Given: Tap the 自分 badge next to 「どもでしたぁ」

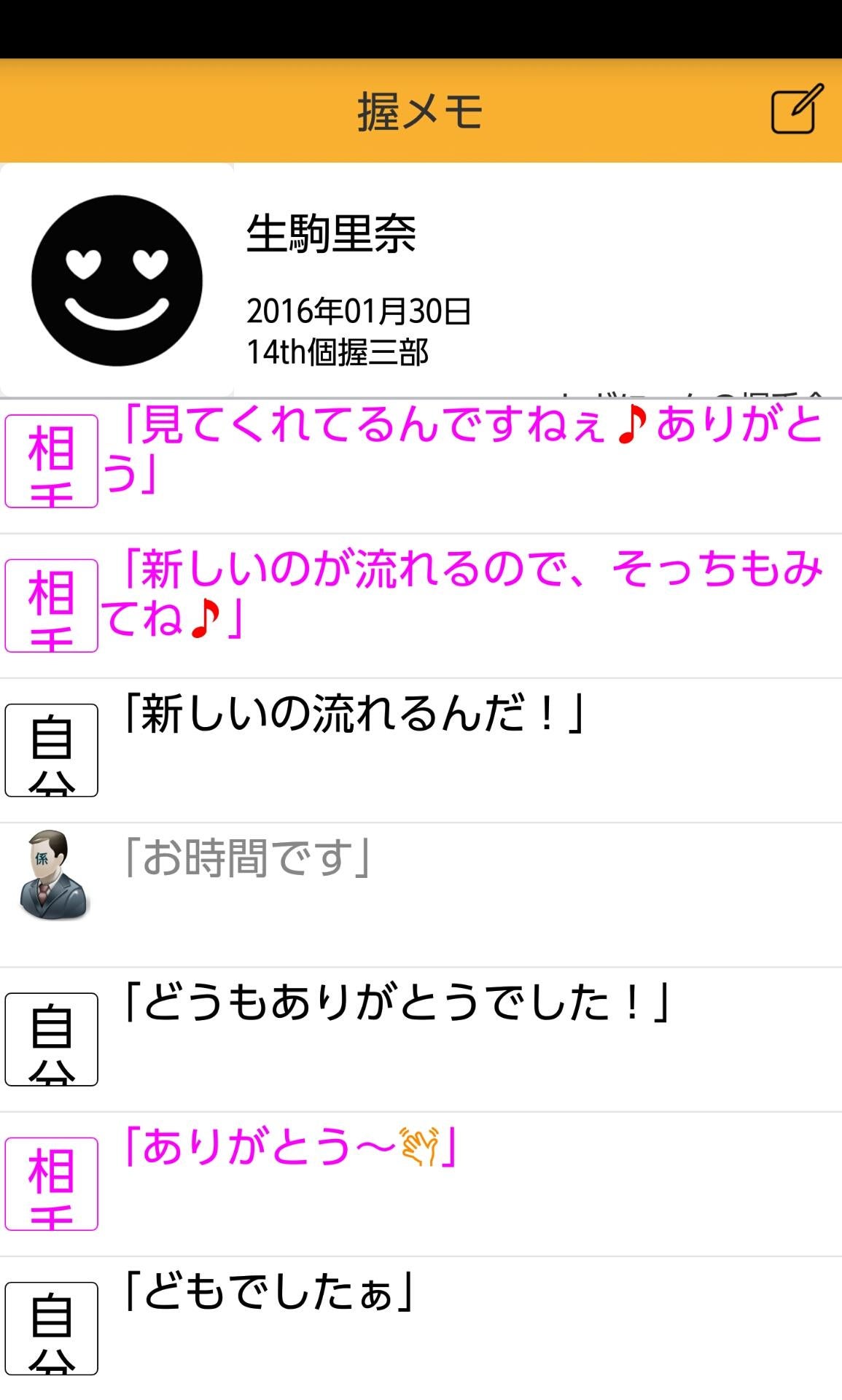Looking at the screenshot, I should click(50, 1327).
